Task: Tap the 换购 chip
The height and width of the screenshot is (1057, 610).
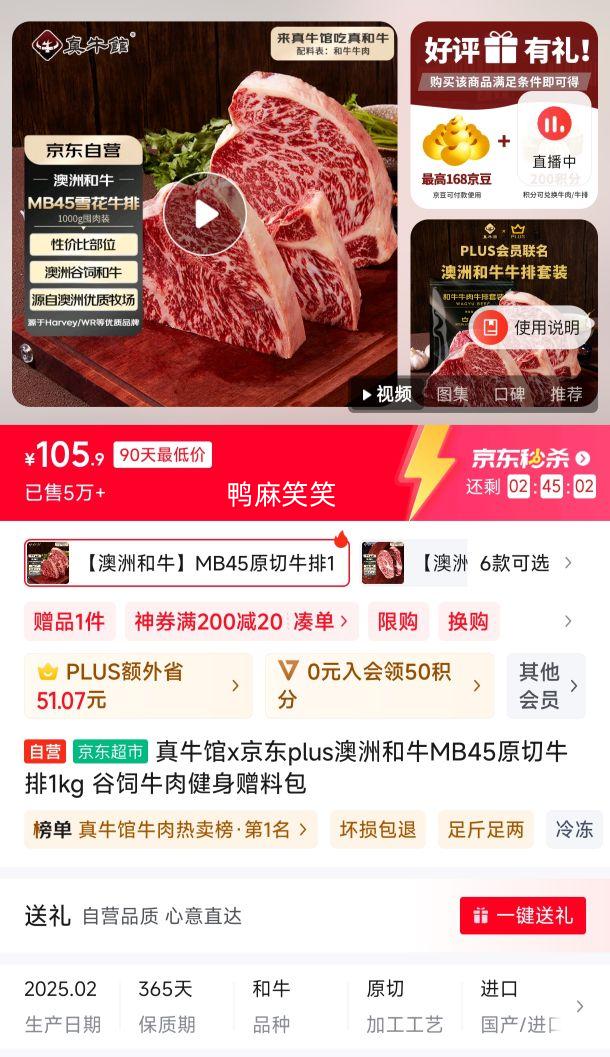Action: coord(467,621)
